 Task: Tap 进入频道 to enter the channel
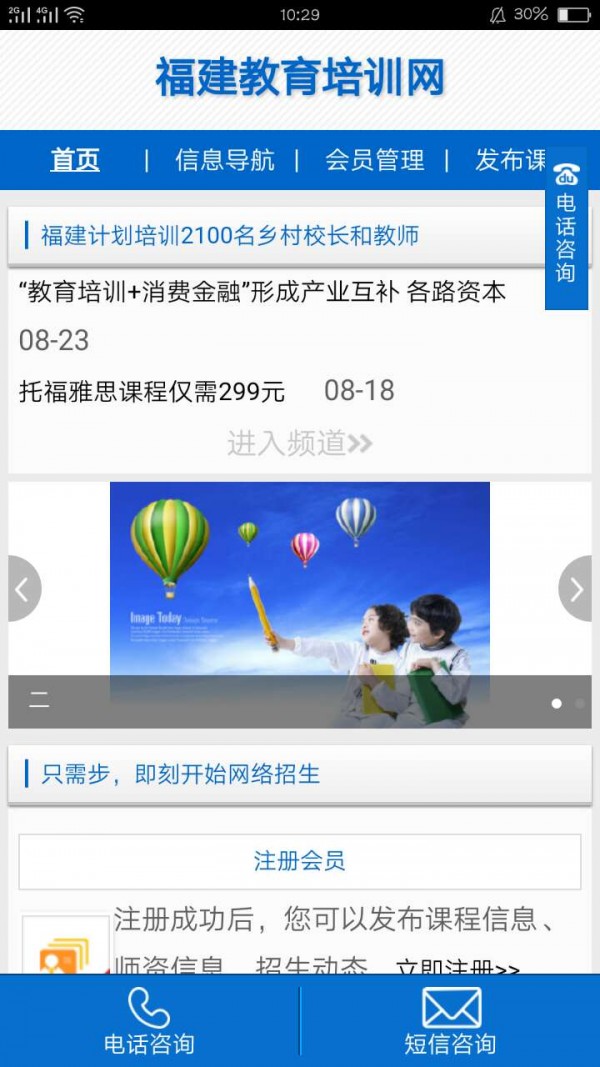pyautogui.click(x=299, y=443)
